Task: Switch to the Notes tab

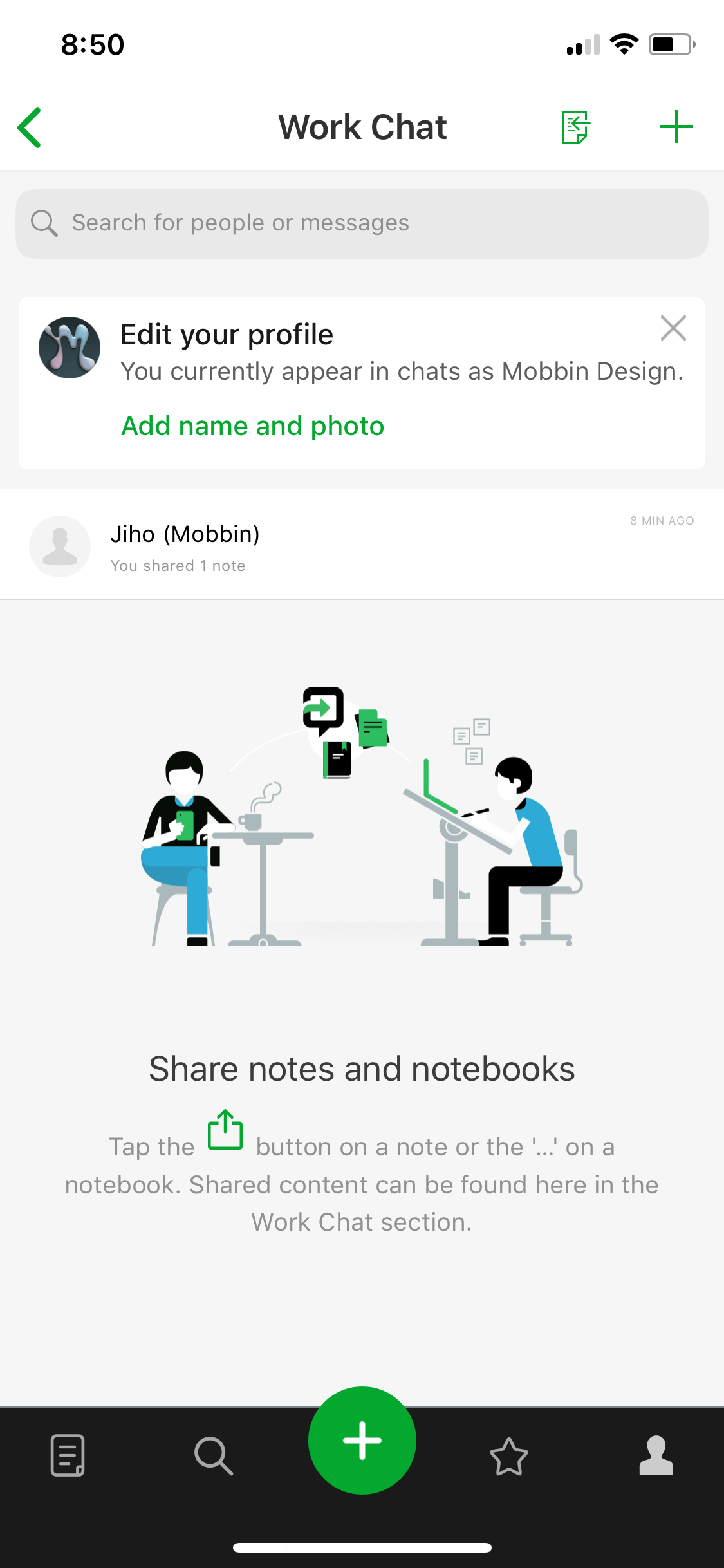Action: pos(68,1455)
